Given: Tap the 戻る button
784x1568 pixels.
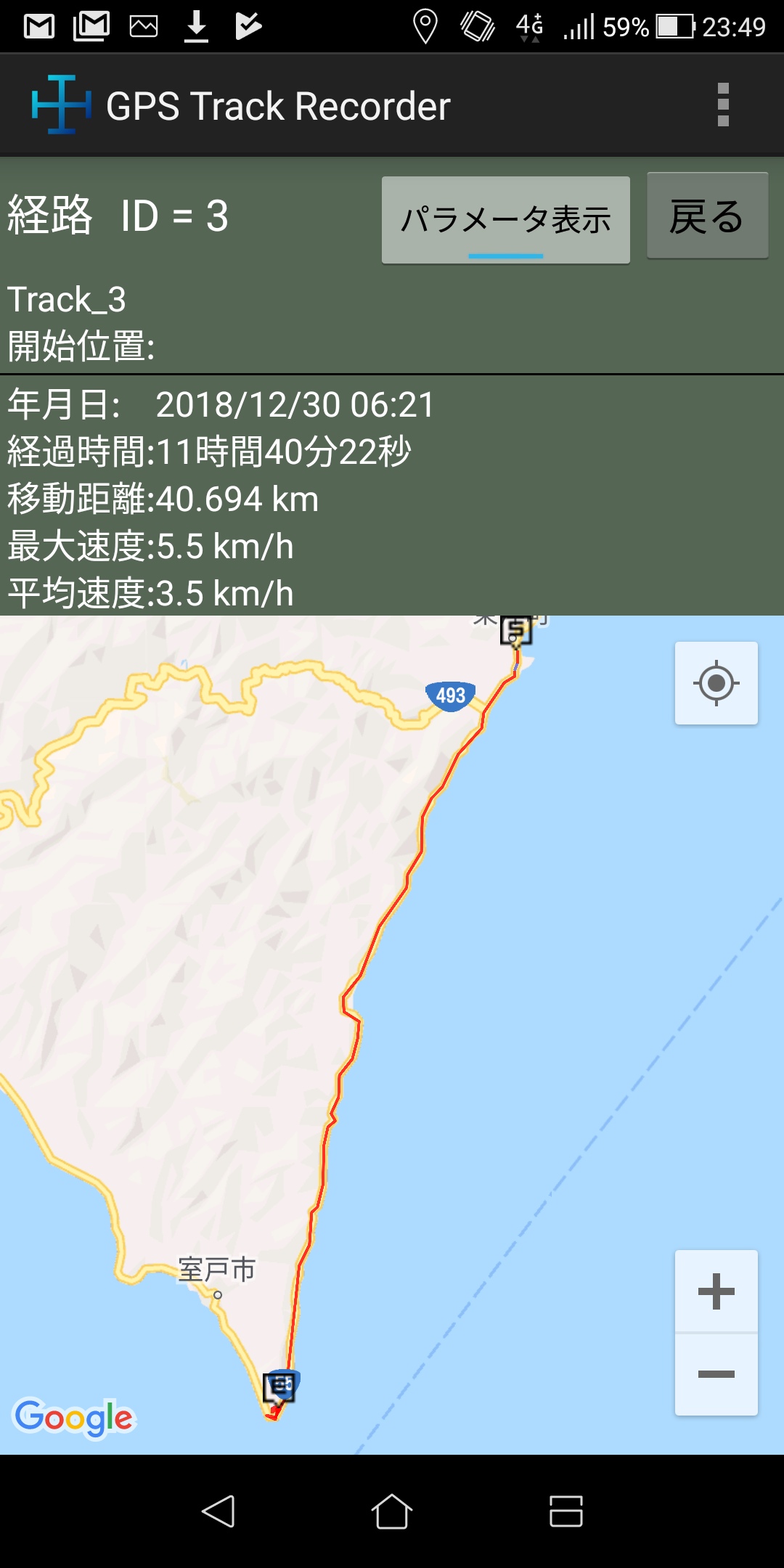Looking at the screenshot, I should click(708, 216).
